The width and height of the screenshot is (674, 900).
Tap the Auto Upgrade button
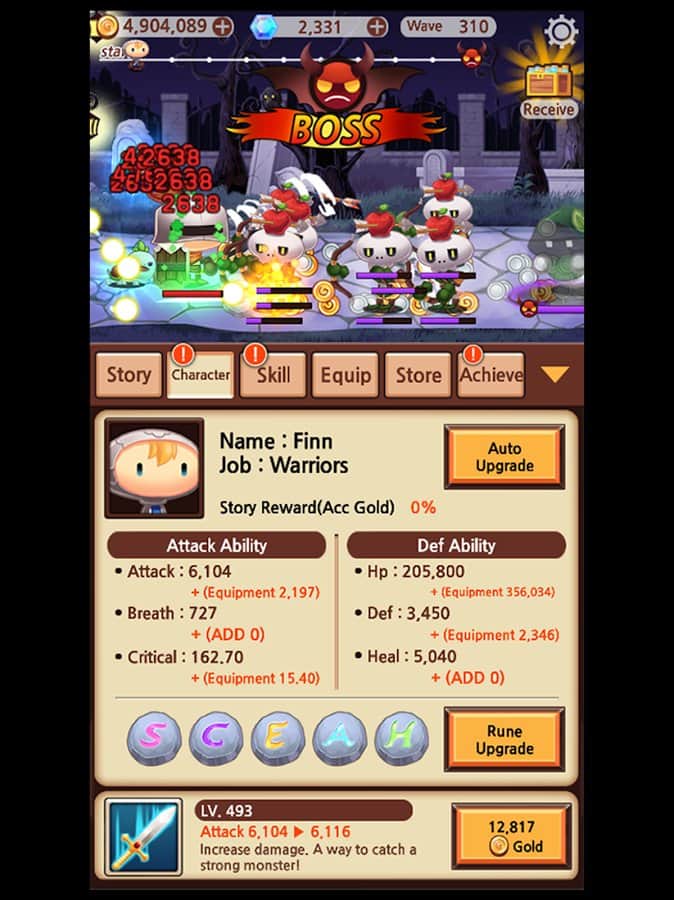click(504, 457)
